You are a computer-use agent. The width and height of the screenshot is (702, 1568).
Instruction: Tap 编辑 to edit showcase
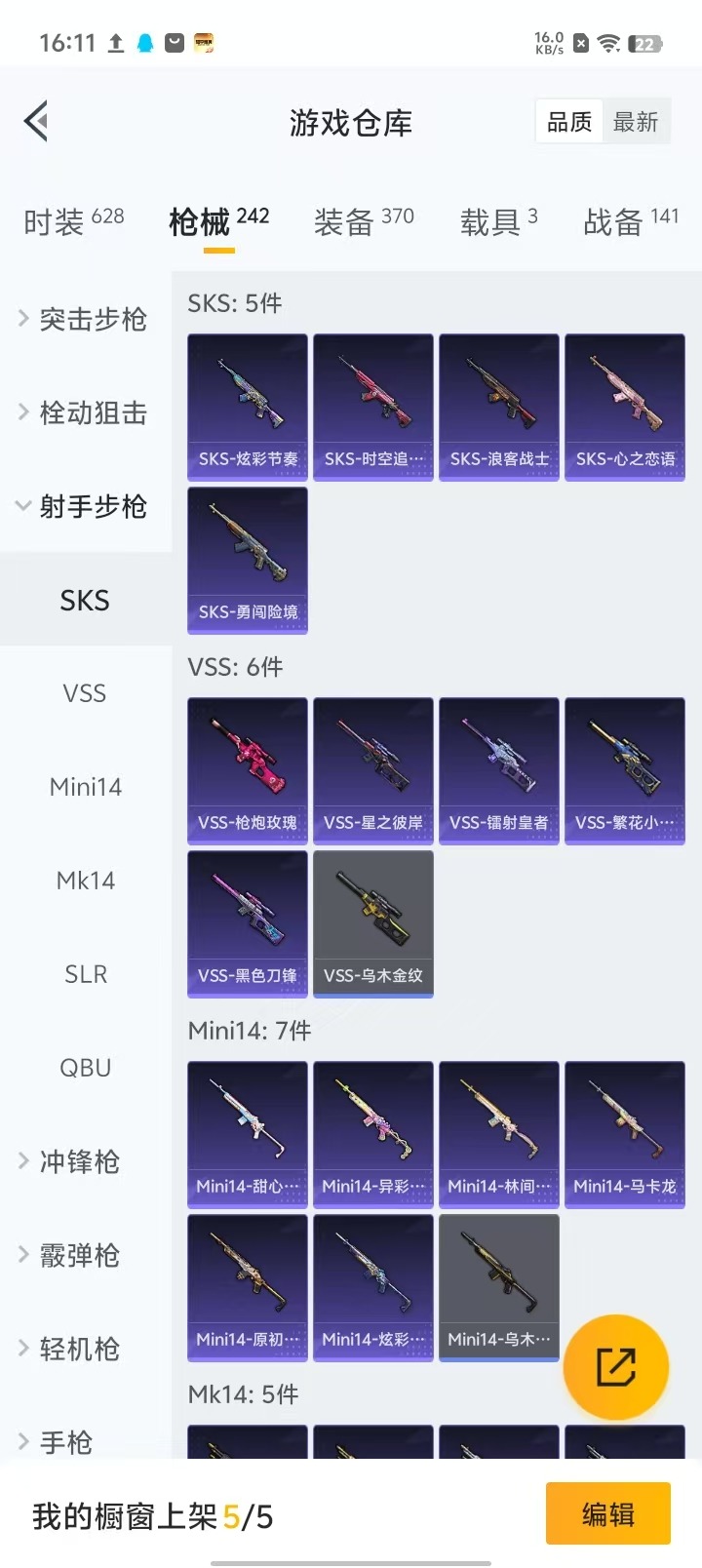[607, 1513]
